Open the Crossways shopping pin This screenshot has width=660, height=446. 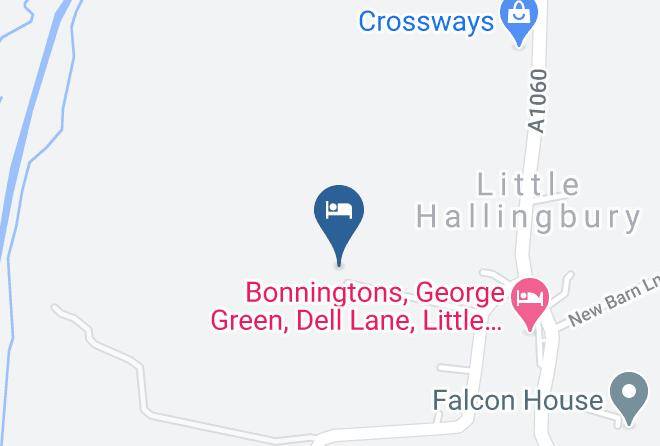click(x=519, y=21)
